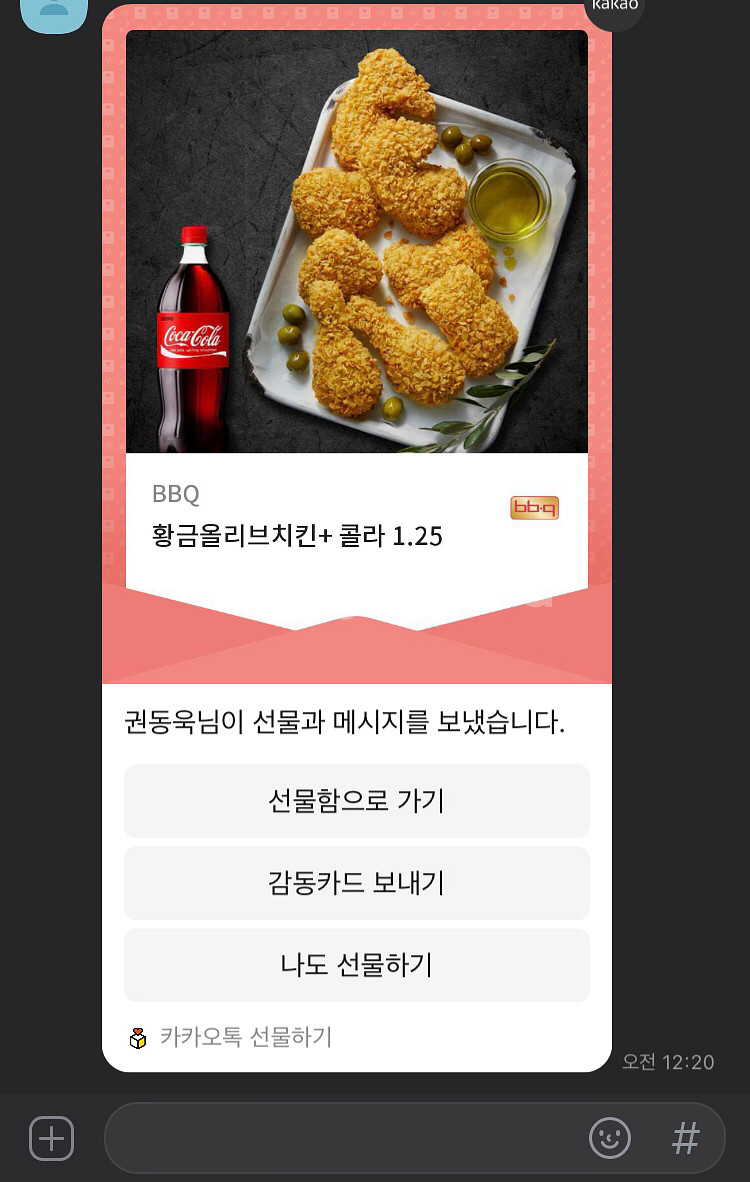The width and height of the screenshot is (750, 1182).
Task: Select 선물함으로 가기 to open gift box
Action: point(356,801)
